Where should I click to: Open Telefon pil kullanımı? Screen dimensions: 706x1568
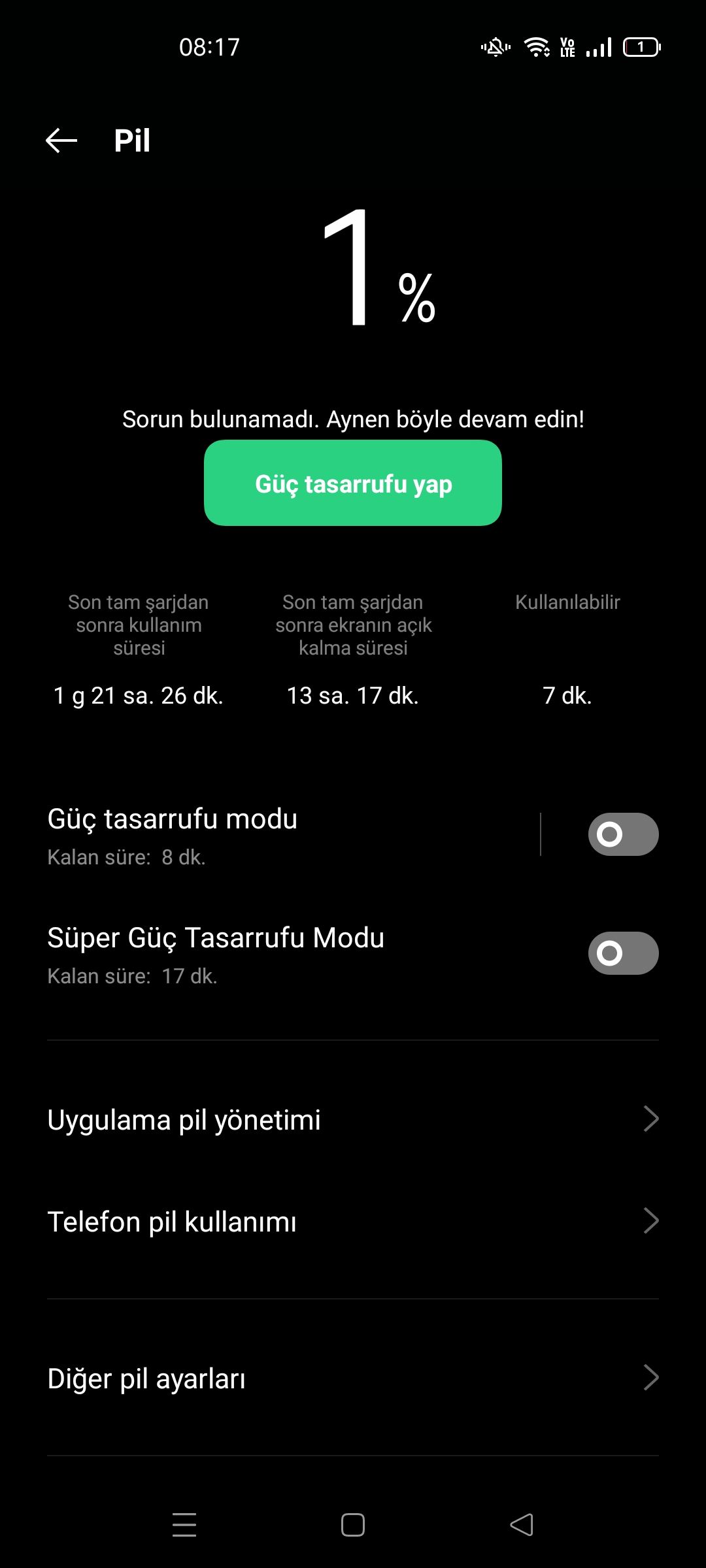pyautogui.click(x=353, y=1221)
